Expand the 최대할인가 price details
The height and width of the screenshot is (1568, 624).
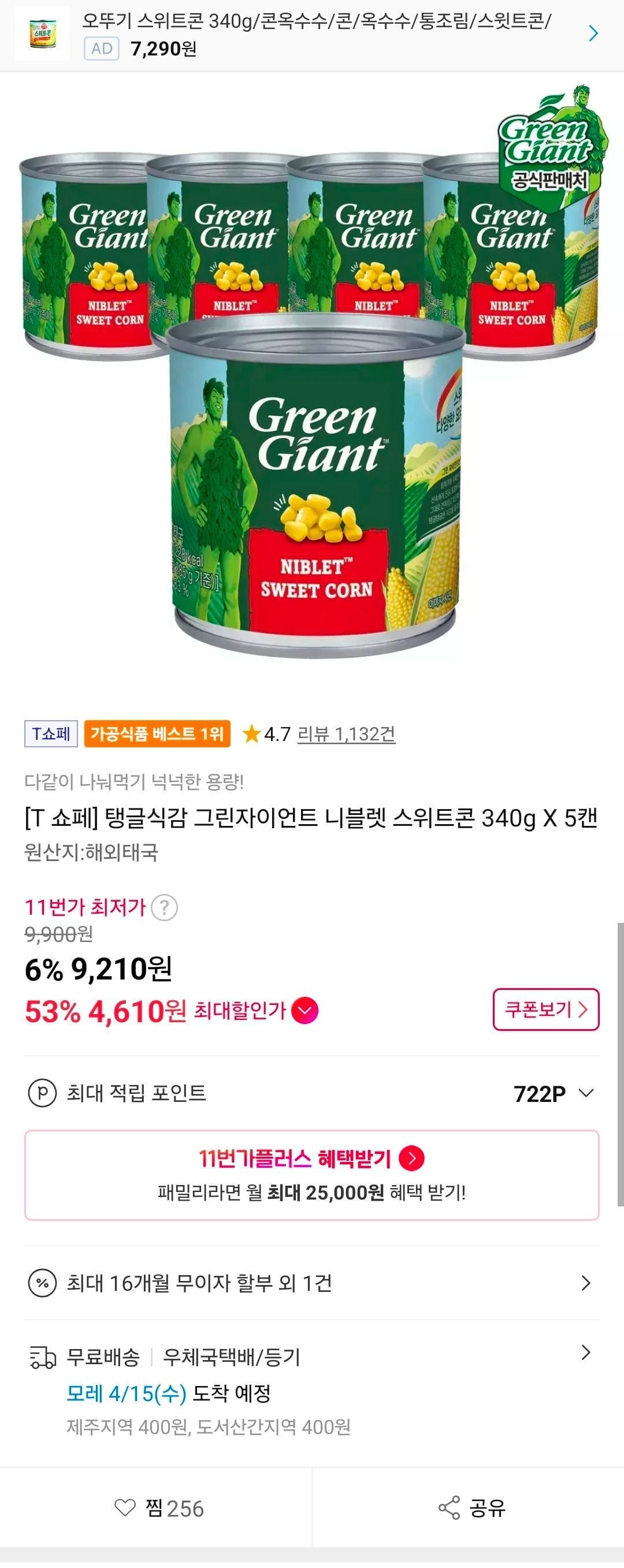click(305, 1011)
